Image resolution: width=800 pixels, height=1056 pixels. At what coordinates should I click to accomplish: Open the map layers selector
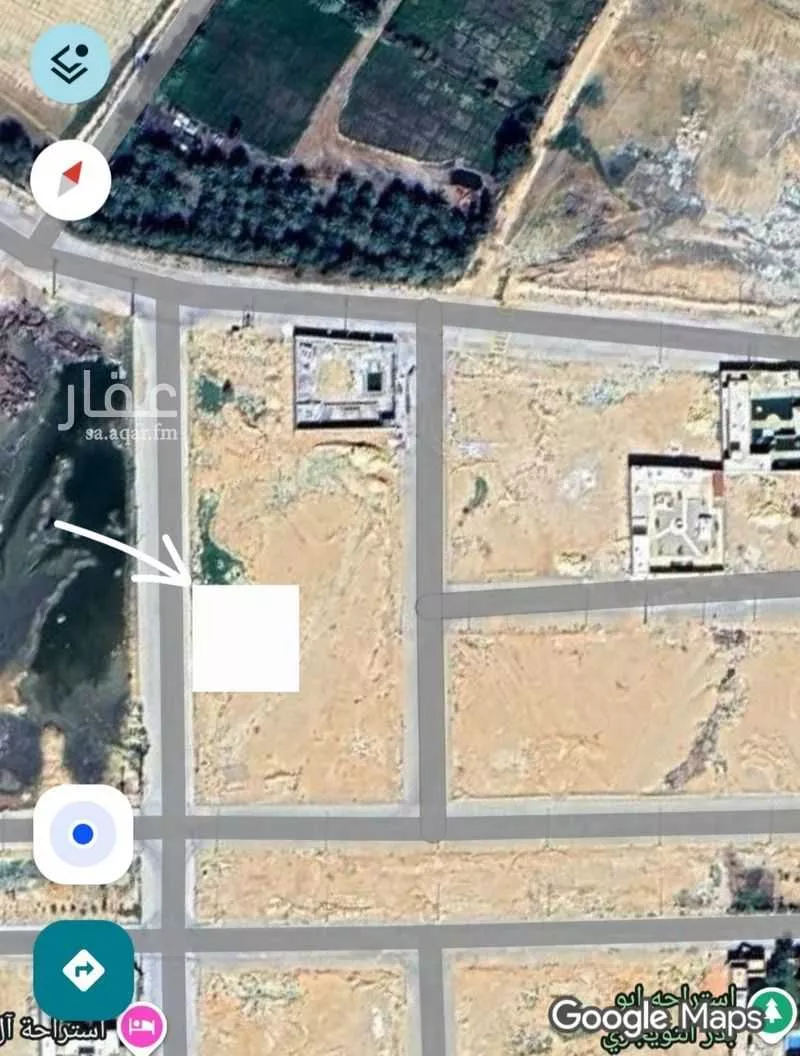pyautogui.click(x=70, y=64)
